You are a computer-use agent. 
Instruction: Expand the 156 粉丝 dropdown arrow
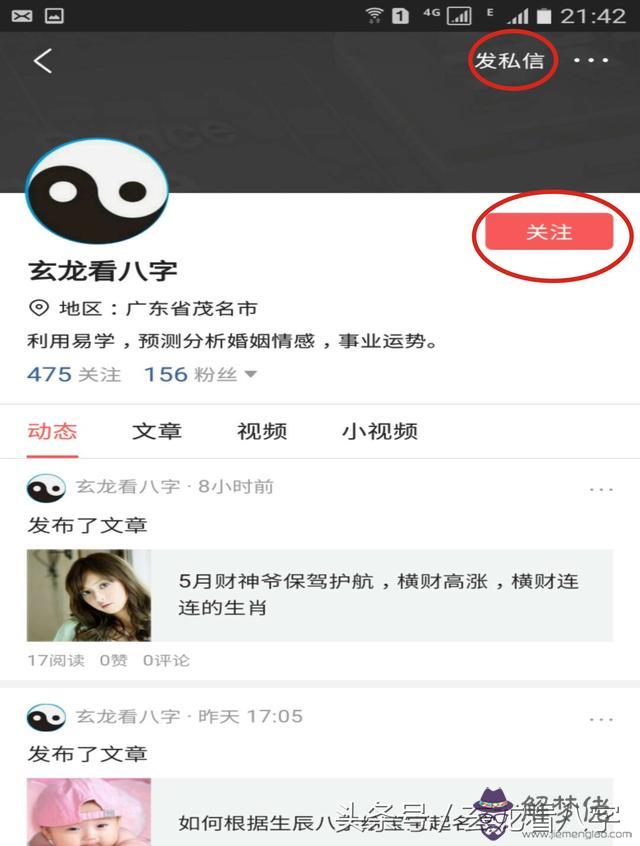250,375
